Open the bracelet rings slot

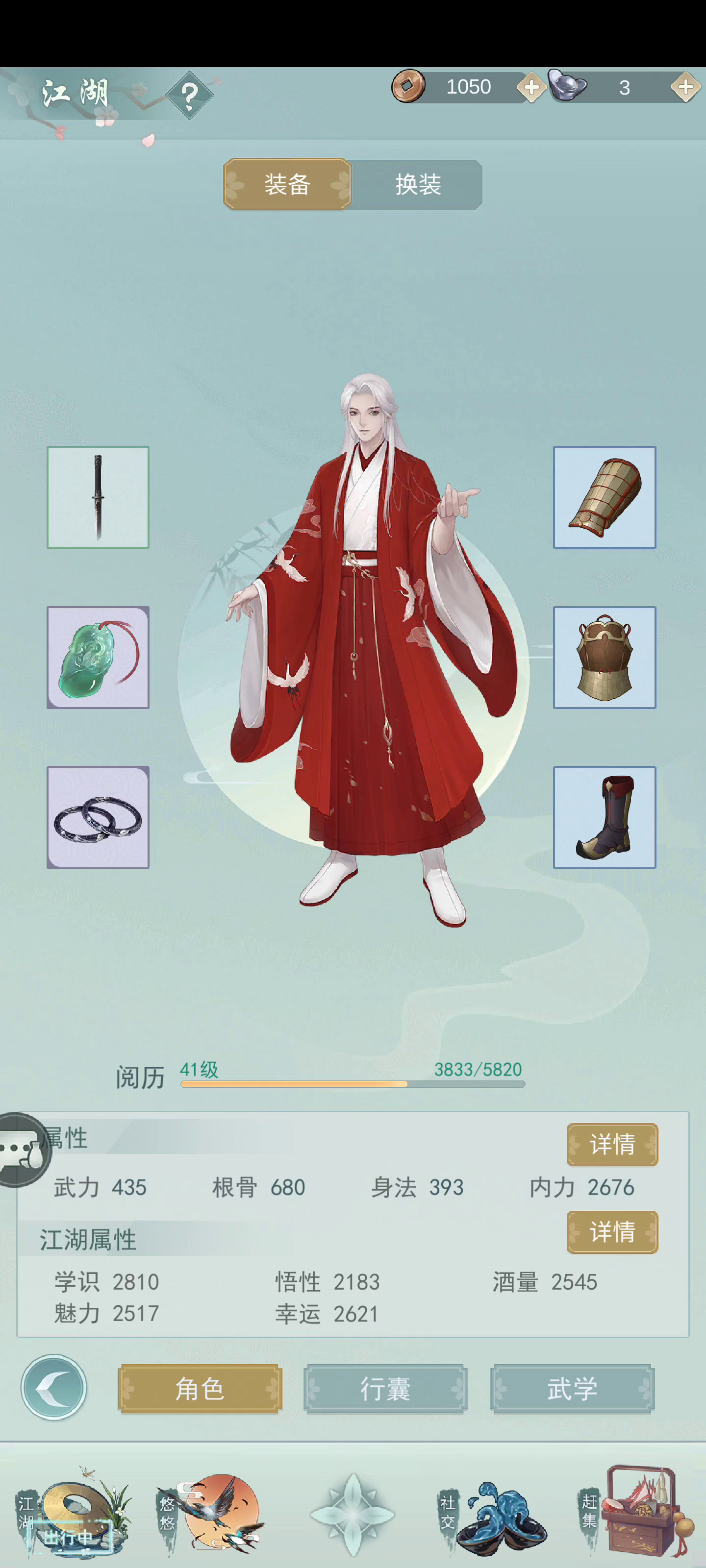coord(98,817)
